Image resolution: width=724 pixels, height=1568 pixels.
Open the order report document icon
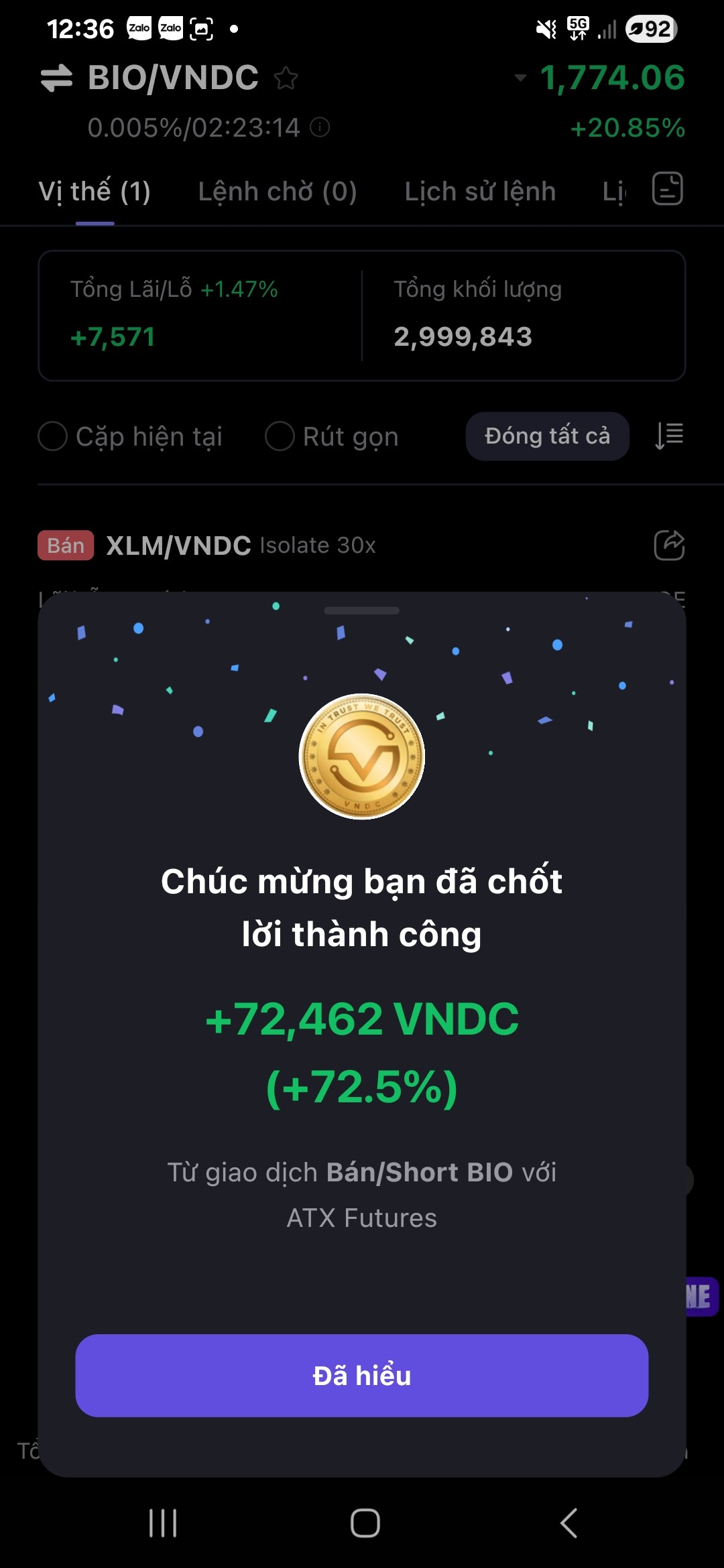(x=668, y=189)
